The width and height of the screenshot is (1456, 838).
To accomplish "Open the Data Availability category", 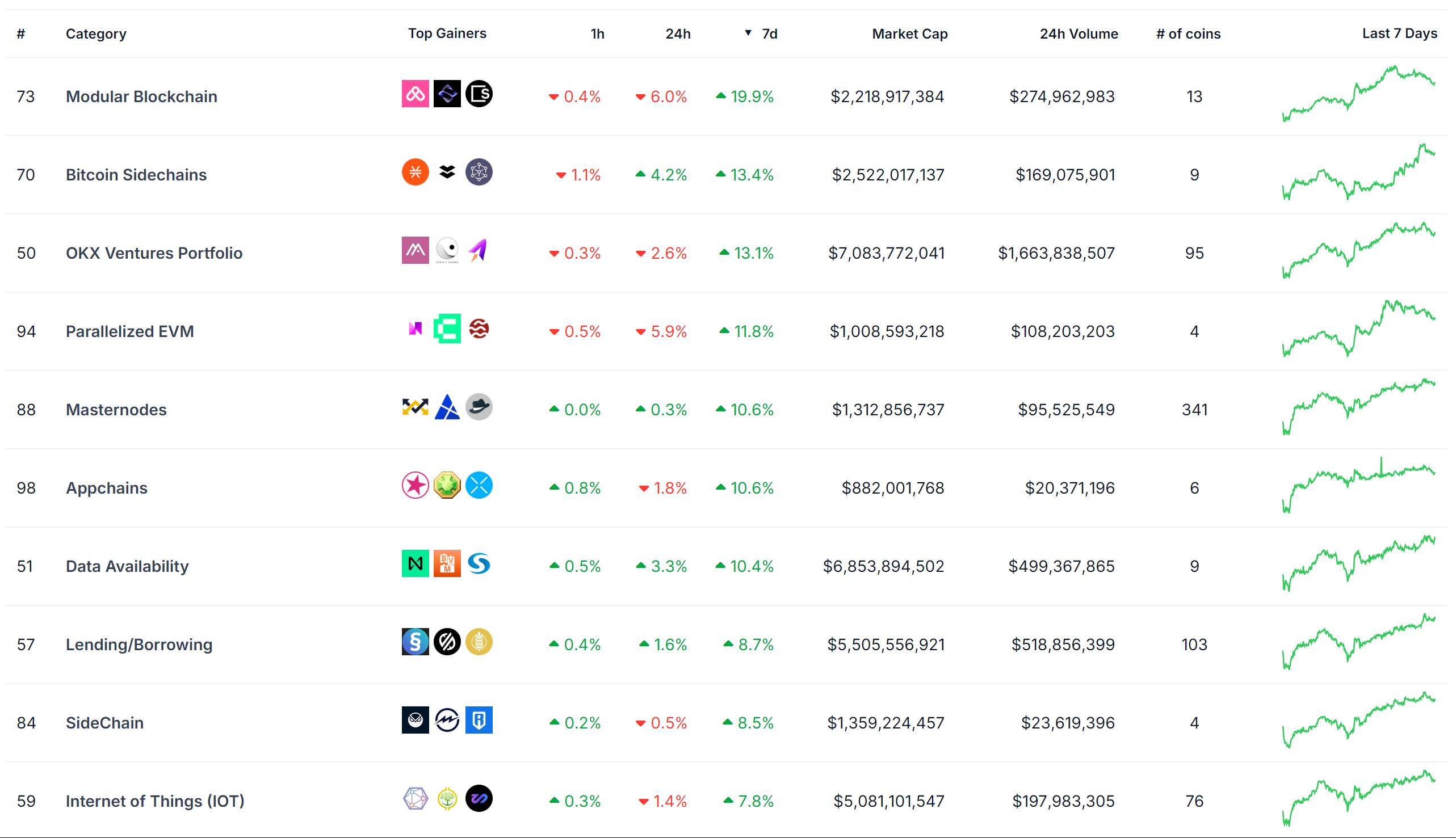I will 127,566.
